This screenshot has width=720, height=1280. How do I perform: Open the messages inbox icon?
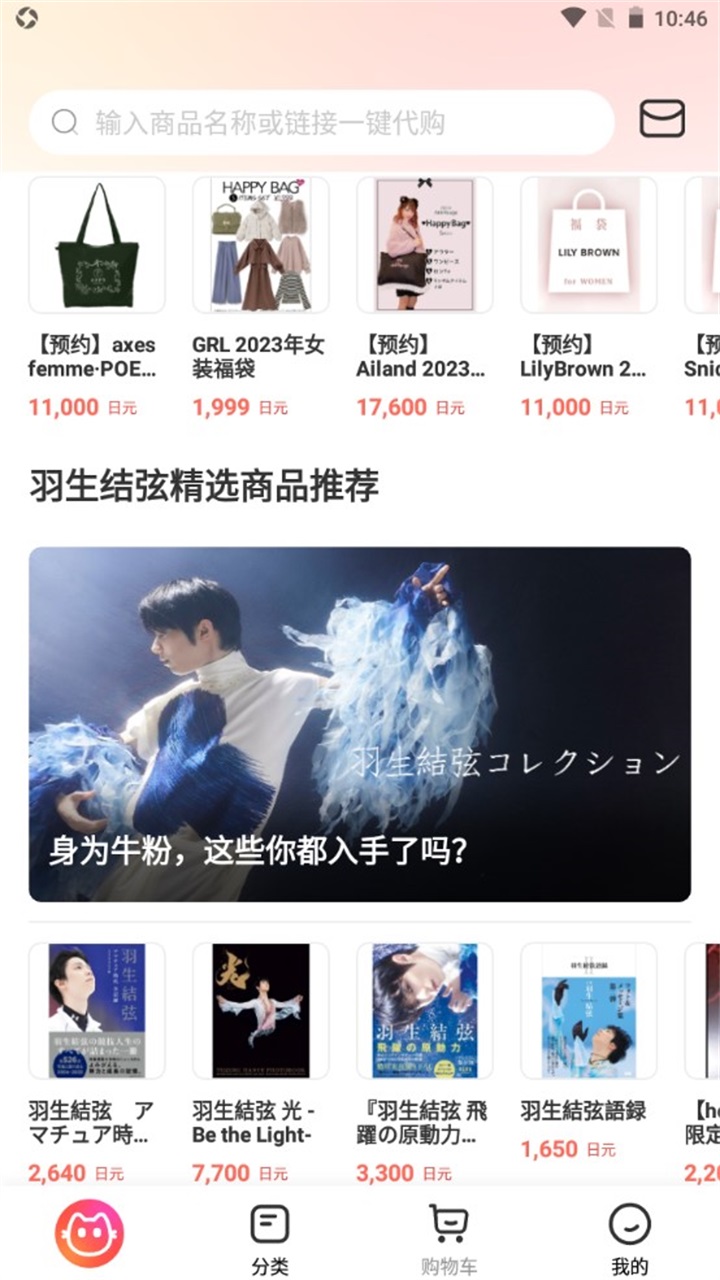[662, 120]
